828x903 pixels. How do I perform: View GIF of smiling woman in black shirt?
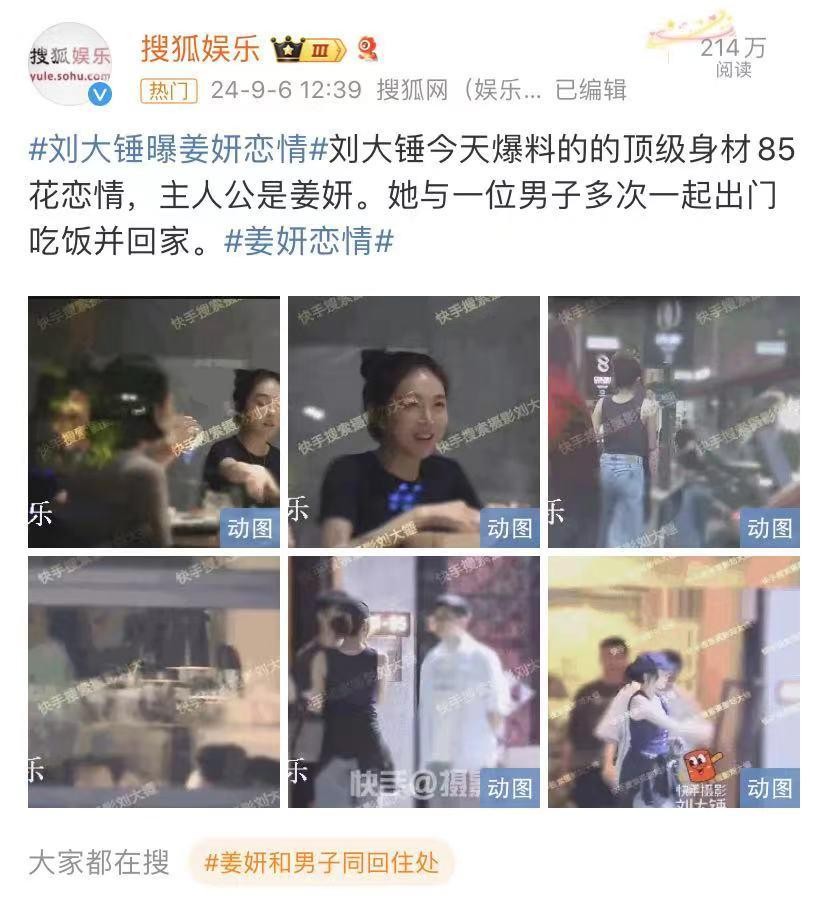(414, 421)
